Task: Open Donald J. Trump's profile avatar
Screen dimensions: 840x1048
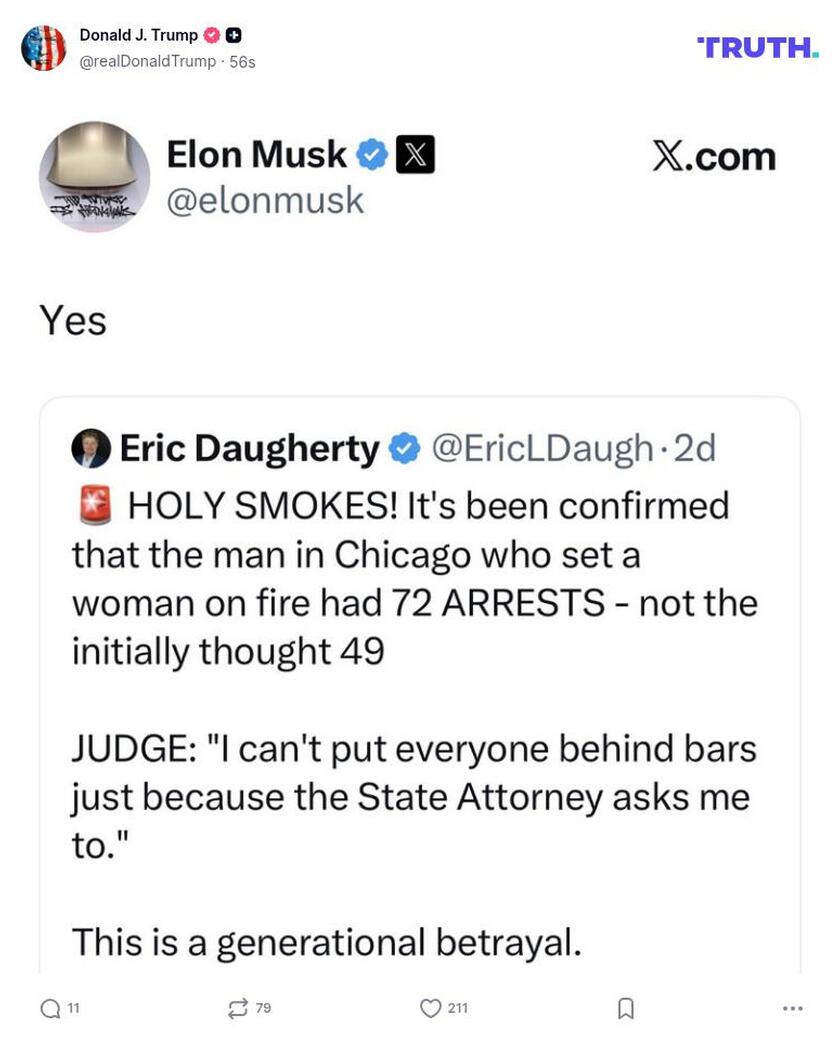Action: pos(43,48)
